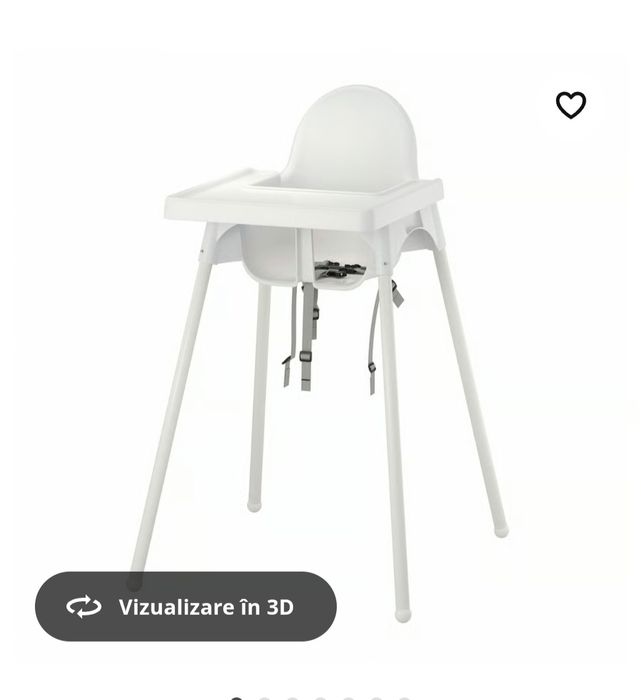This screenshot has width=641, height=700.
Task: Add the high chair to favorites
Action: [x=571, y=105]
